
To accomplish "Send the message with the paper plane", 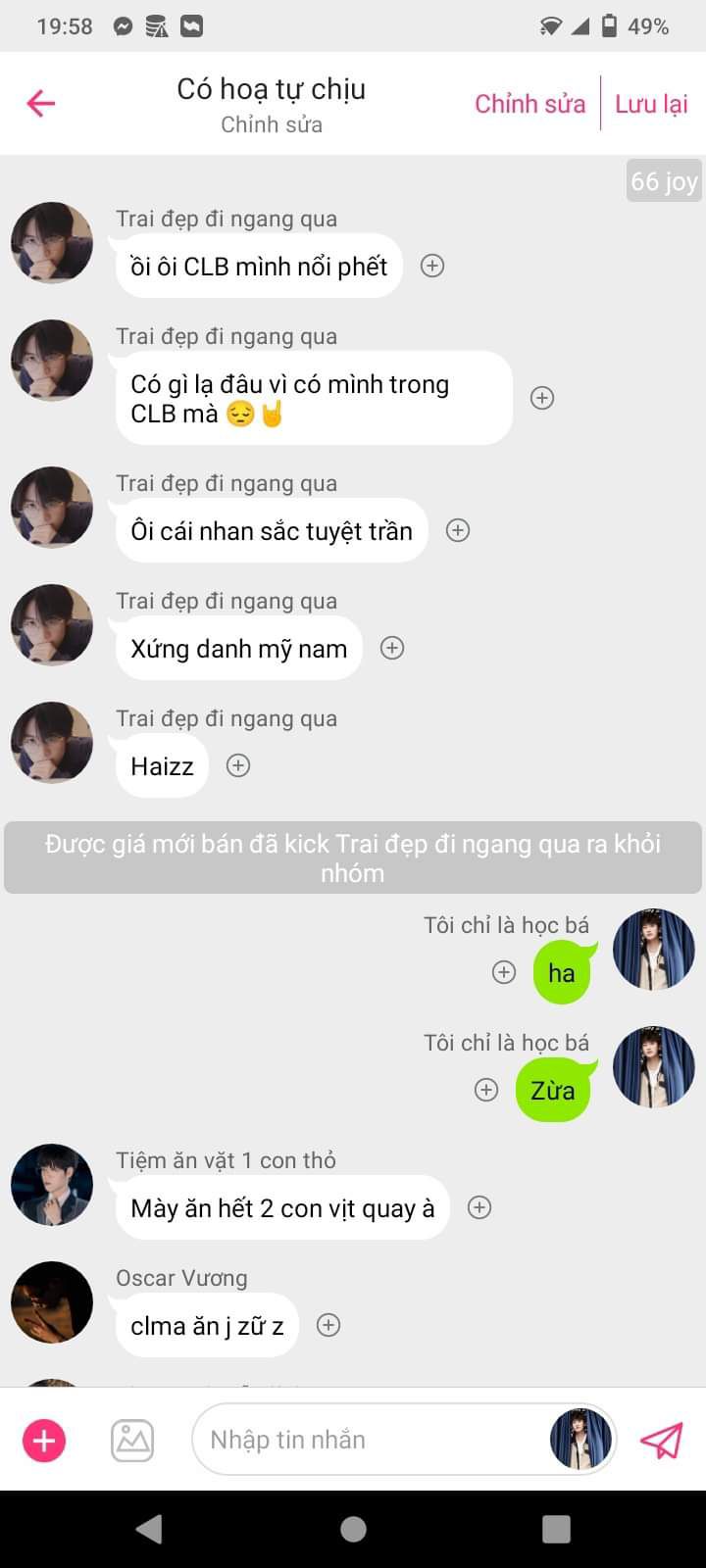I will [662, 1440].
